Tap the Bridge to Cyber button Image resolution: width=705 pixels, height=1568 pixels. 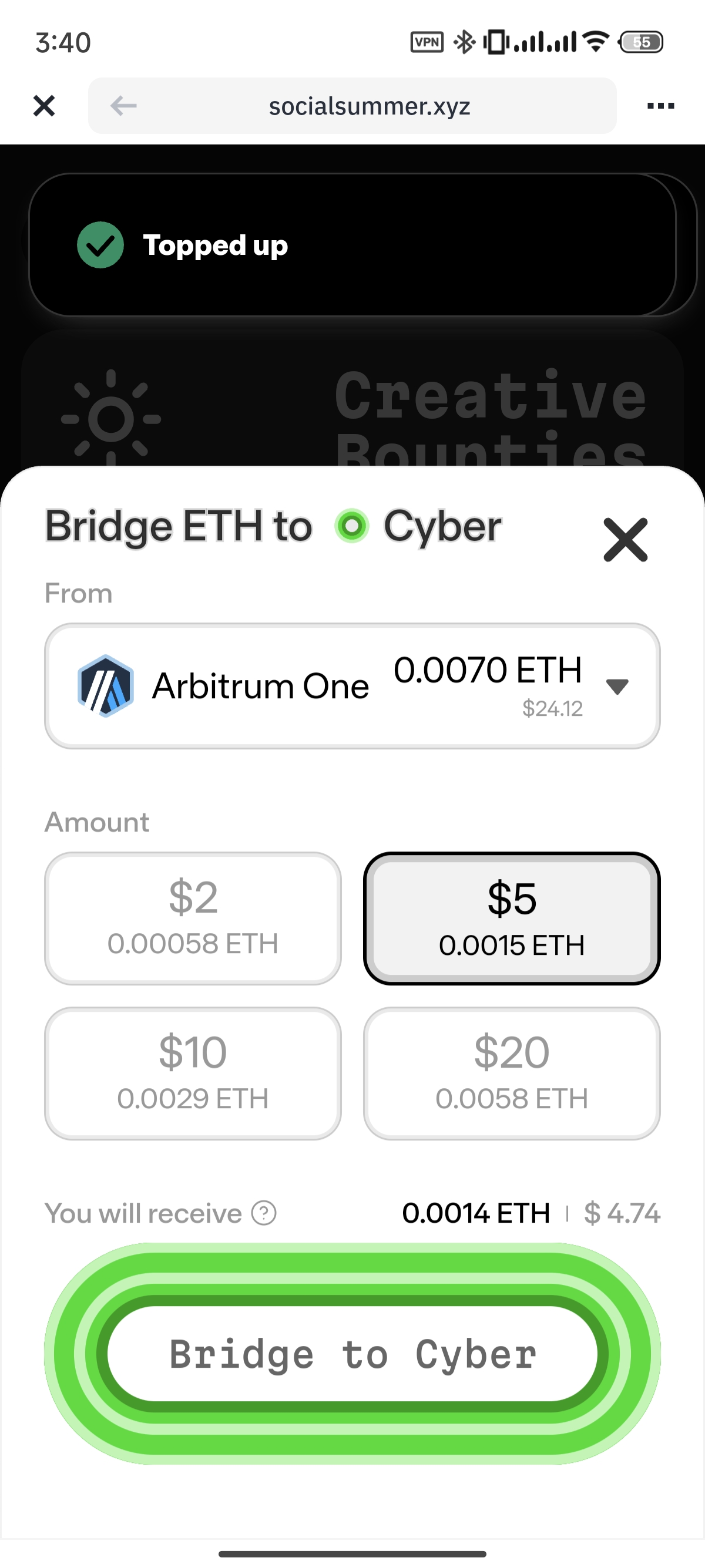[352, 1354]
